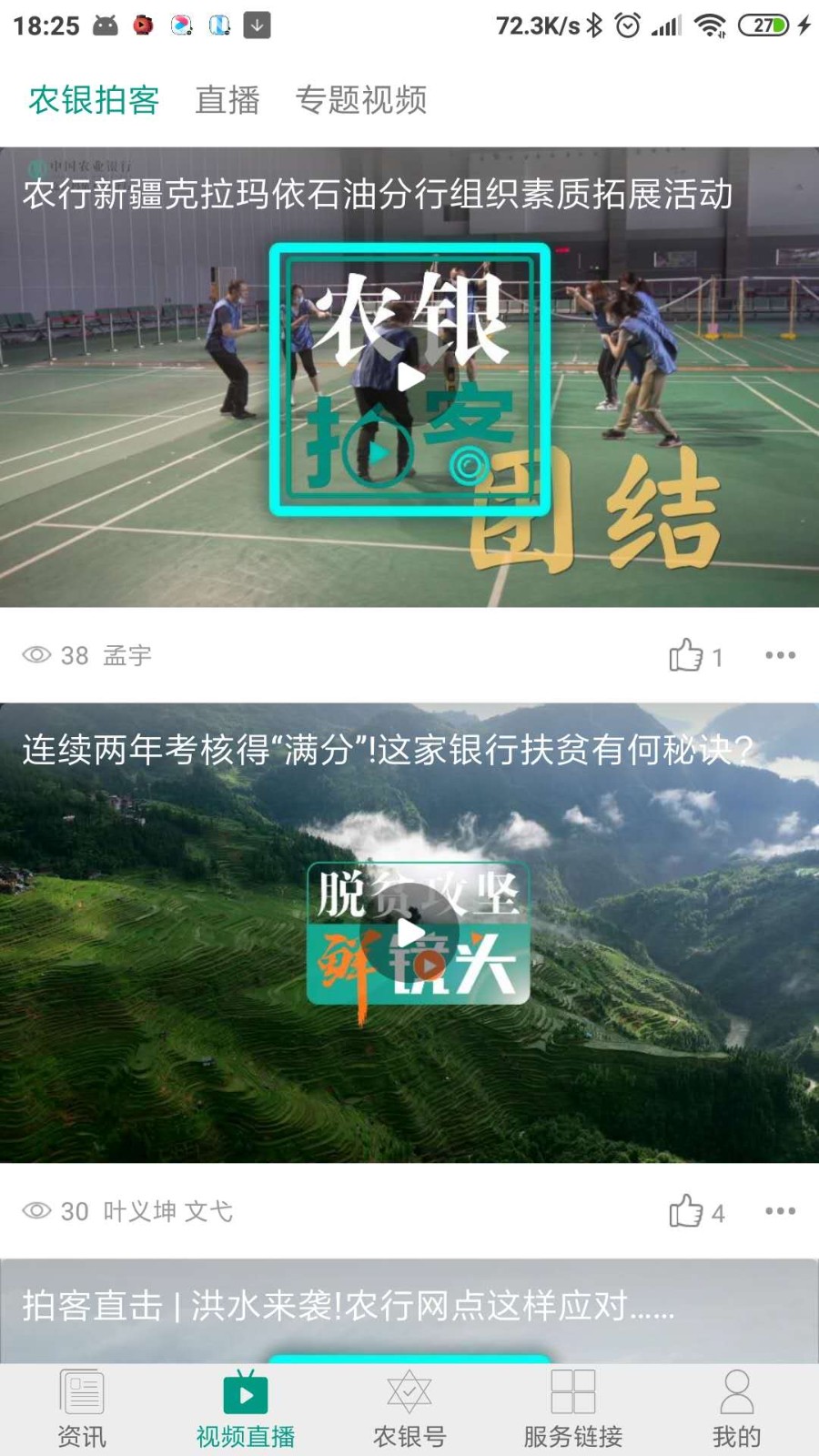
Task: Go to the 我的 profile tab
Action: tap(736, 1409)
